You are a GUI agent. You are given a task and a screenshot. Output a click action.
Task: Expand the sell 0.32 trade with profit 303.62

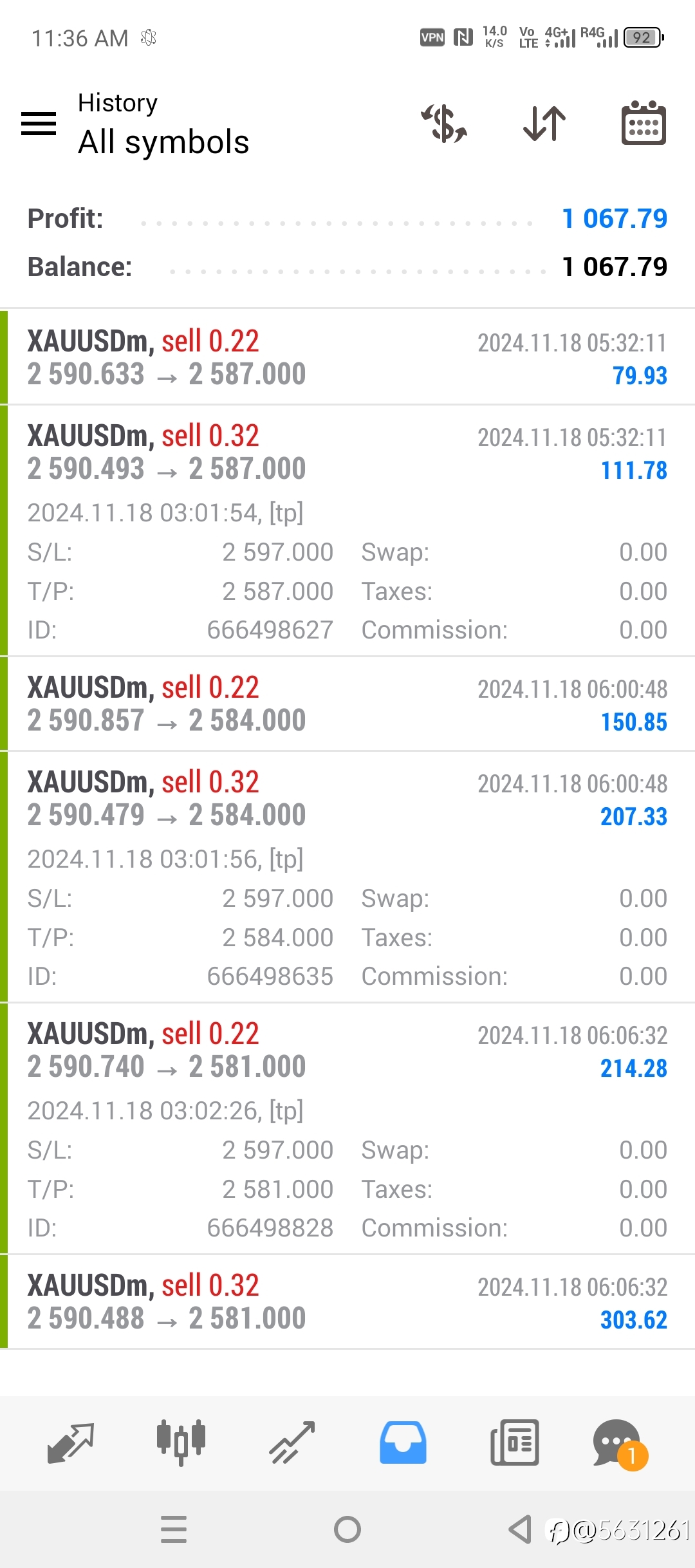[347, 1302]
